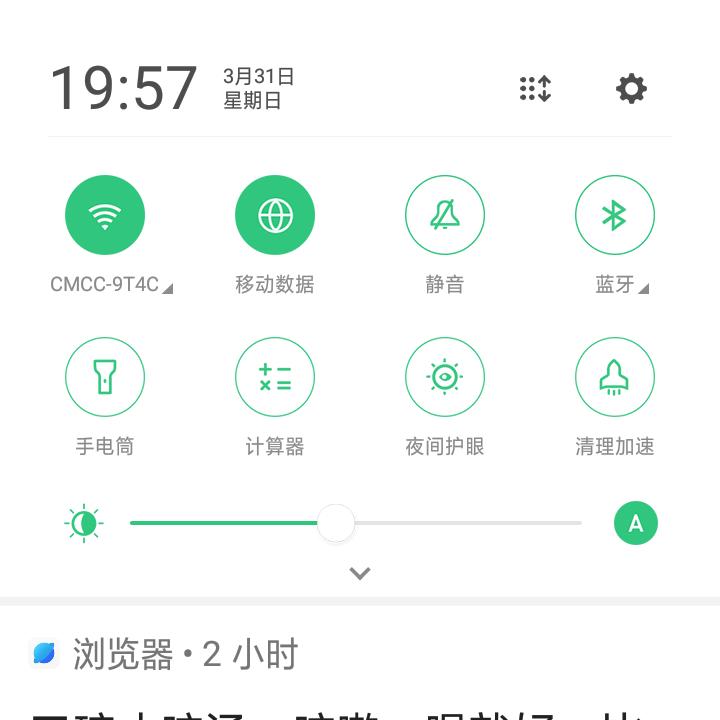This screenshot has height=720, width=720.
Task: Toggle auto brightness (A button)
Action: [635, 523]
